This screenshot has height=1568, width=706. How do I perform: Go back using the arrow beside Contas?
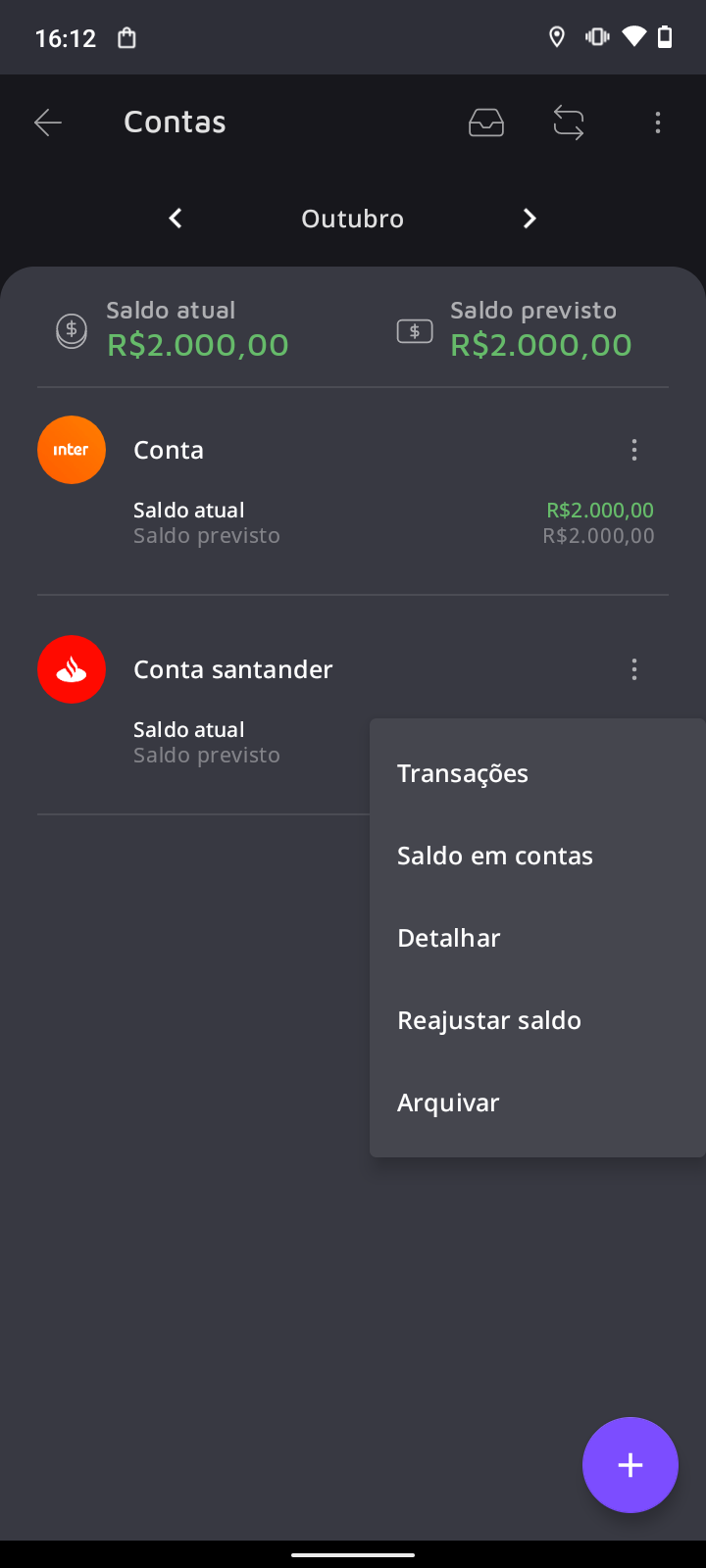click(48, 122)
